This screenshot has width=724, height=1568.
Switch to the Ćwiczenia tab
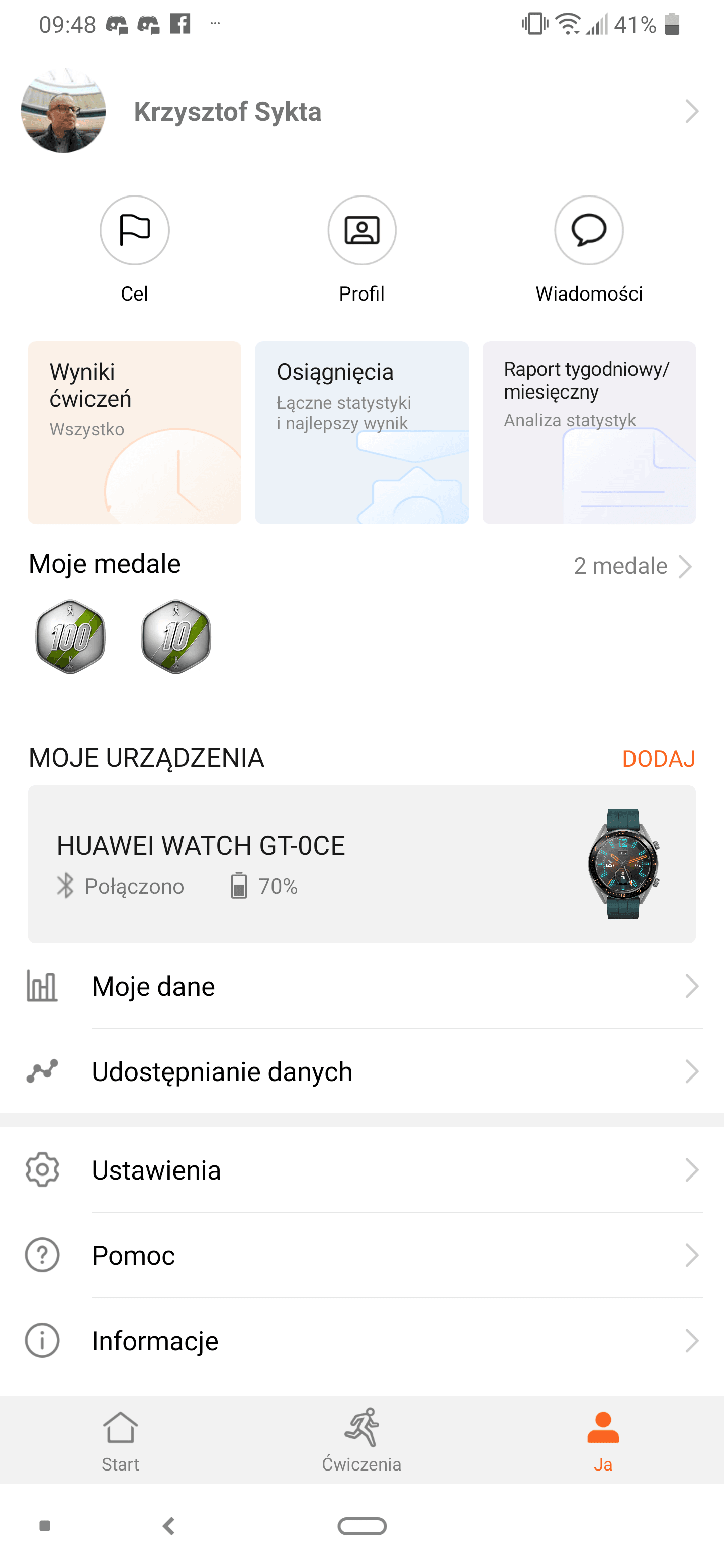point(361,1440)
